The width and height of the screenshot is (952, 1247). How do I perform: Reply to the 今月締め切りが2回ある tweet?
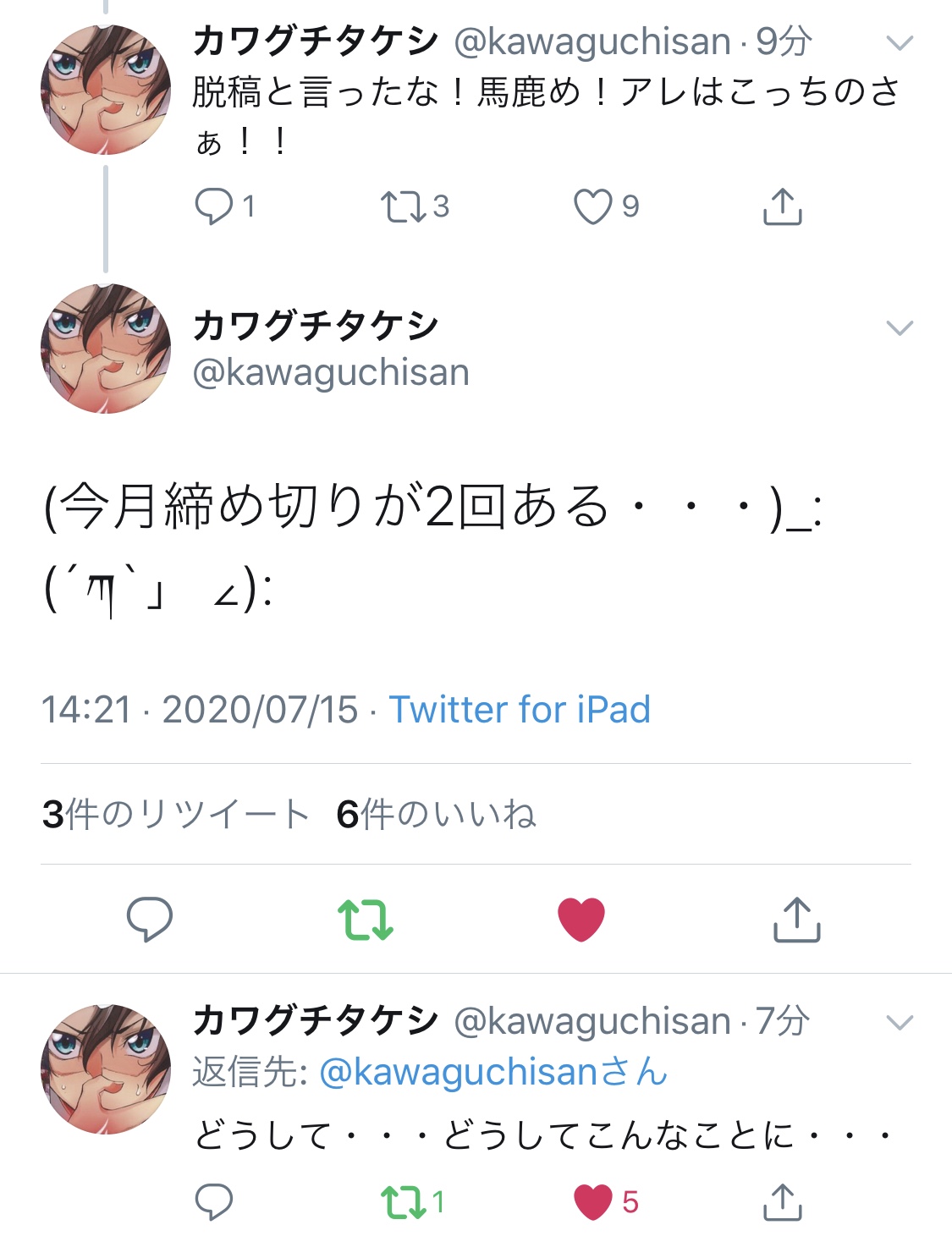pos(150,919)
